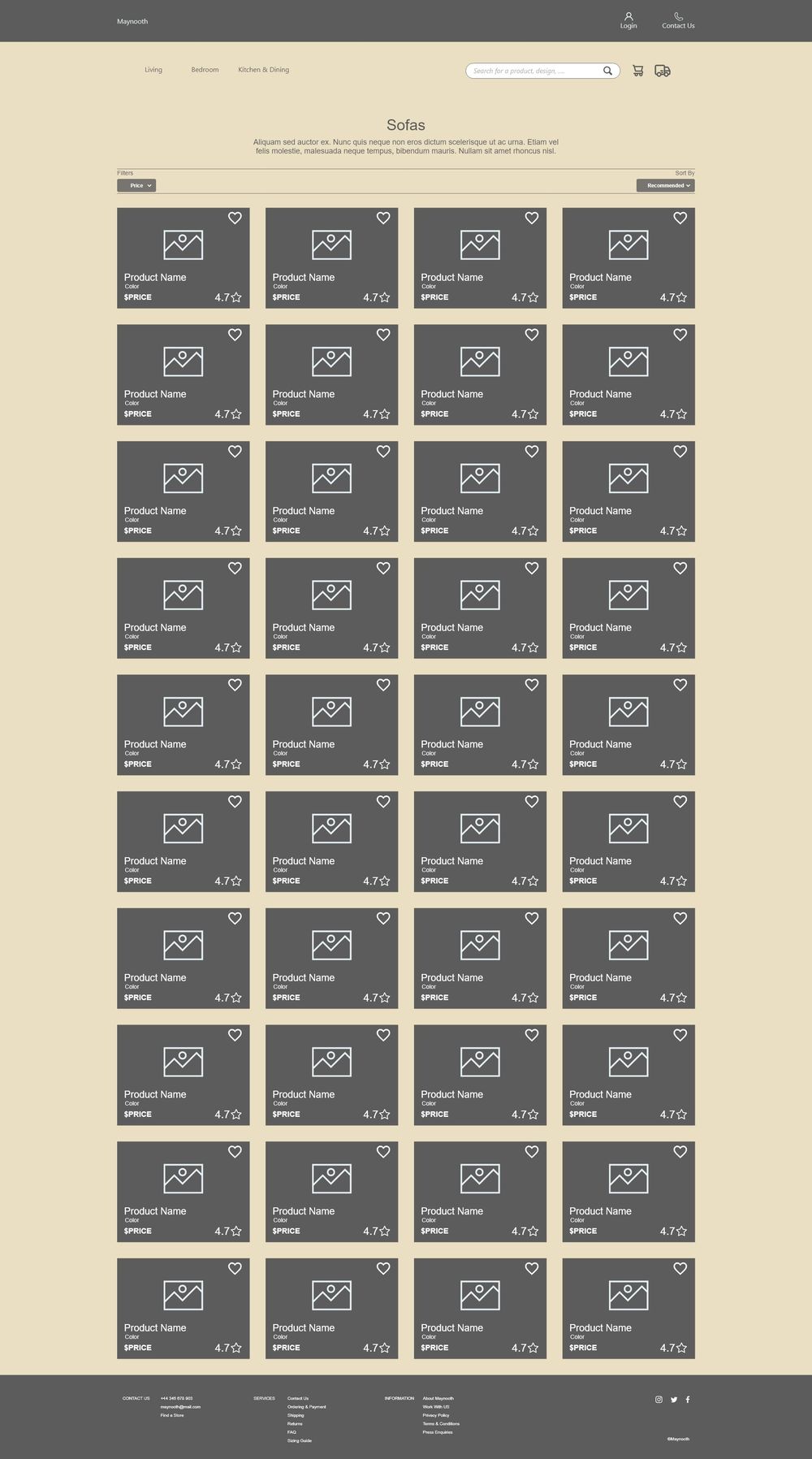The height and width of the screenshot is (1459, 812).
Task: Go to the Bedroom category
Action: click(x=205, y=70)
